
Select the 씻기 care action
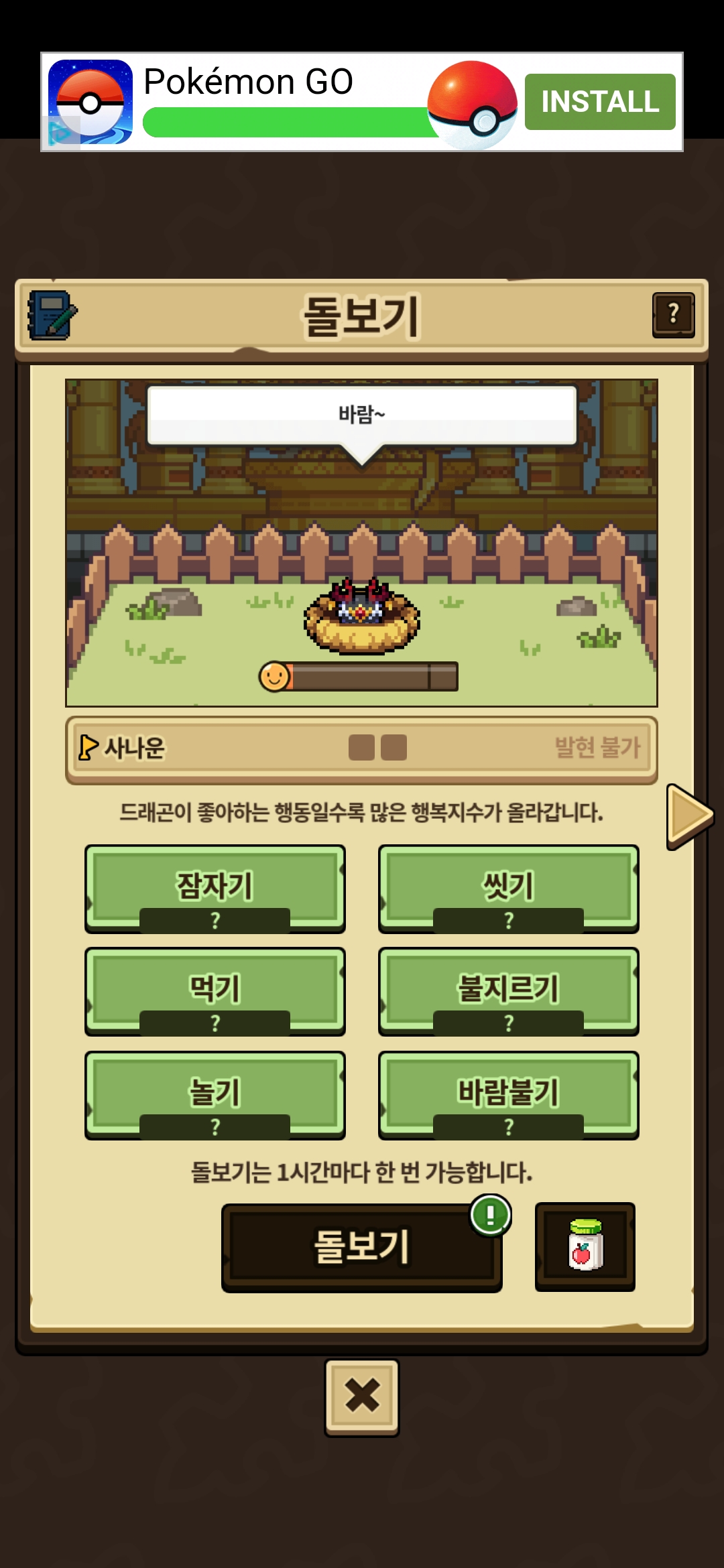pyautogui.click(x=508, y=887)
